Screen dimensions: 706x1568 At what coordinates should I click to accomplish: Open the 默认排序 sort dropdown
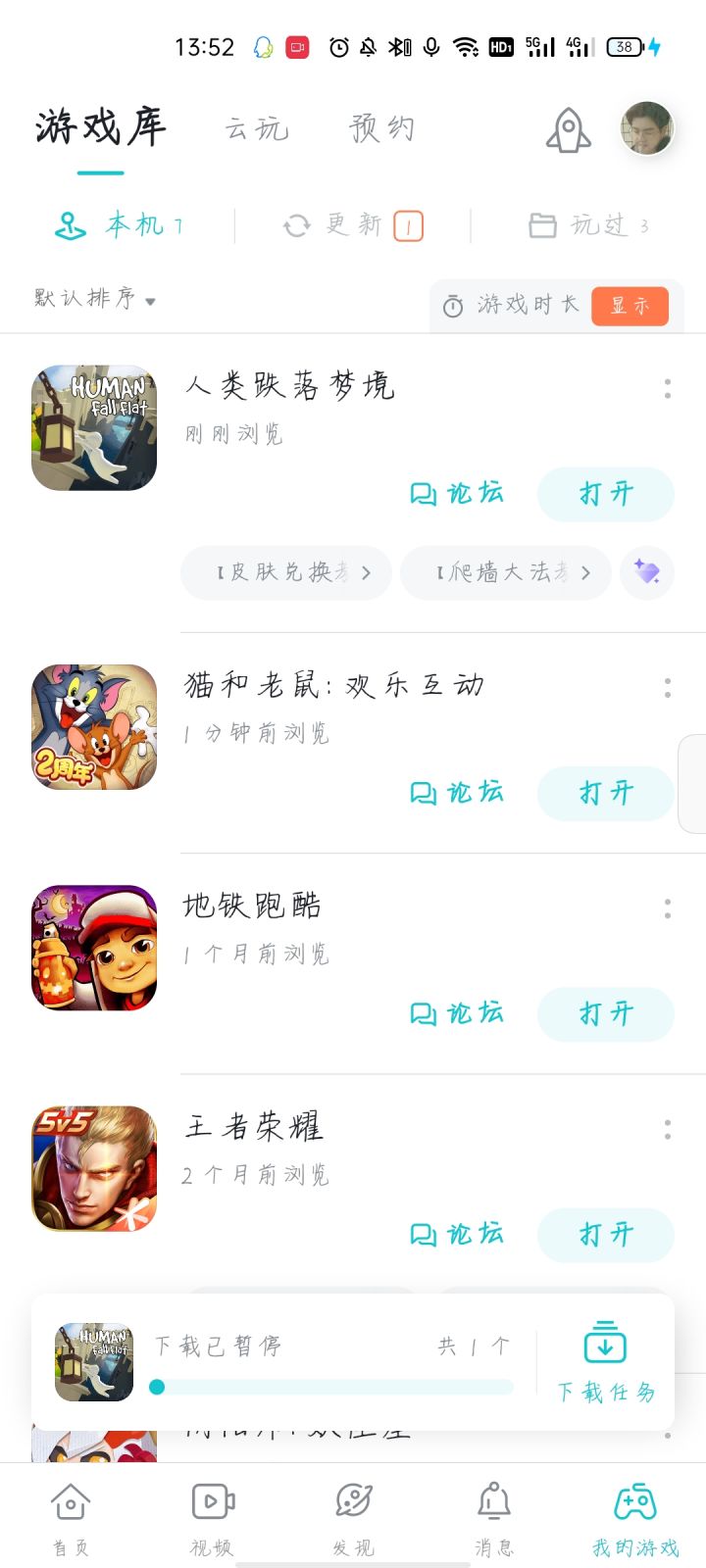(93, 300)
